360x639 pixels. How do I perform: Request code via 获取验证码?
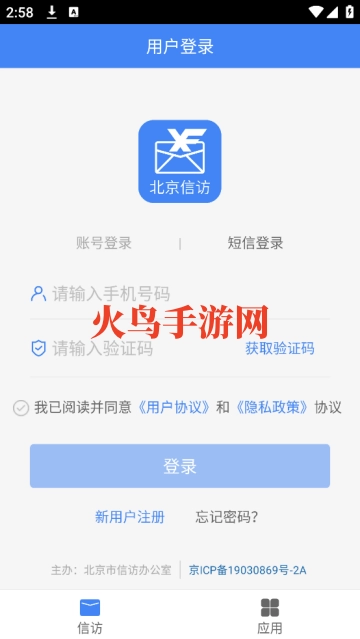pos(280,348)
